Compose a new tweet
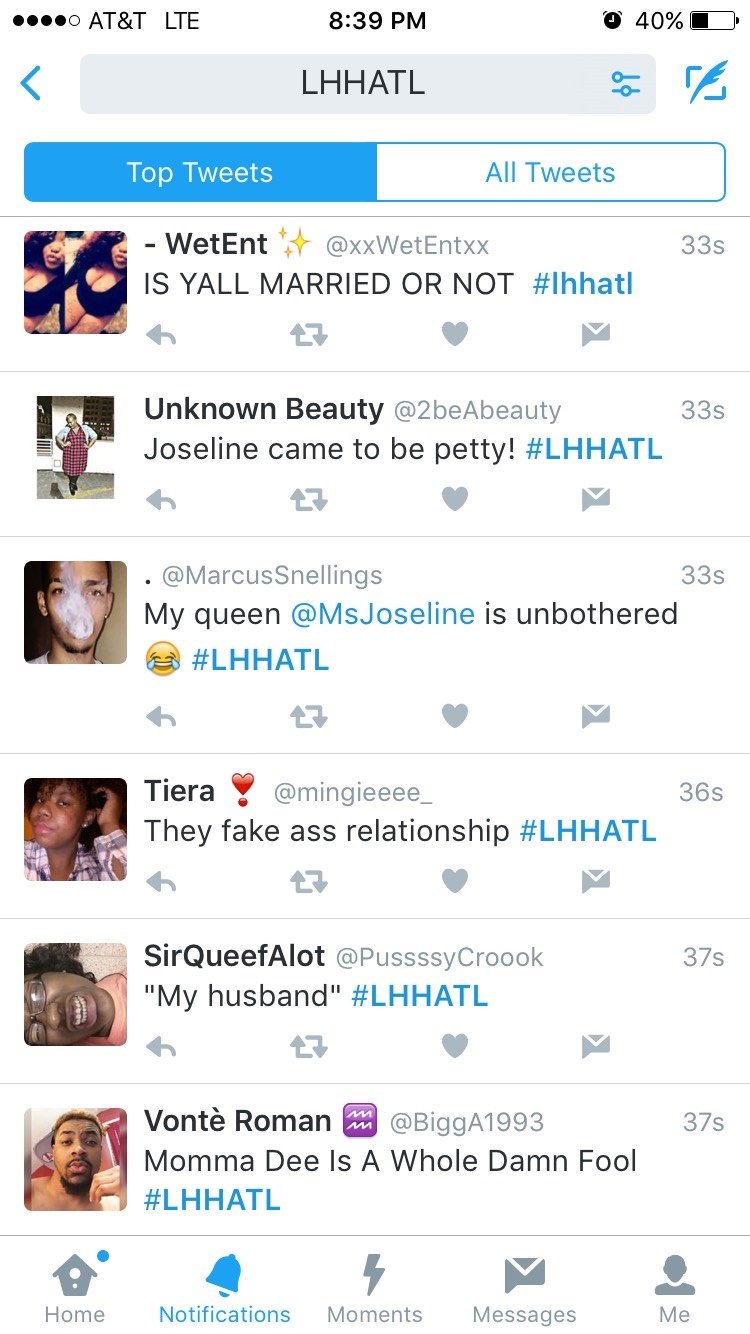 [705, 83]
